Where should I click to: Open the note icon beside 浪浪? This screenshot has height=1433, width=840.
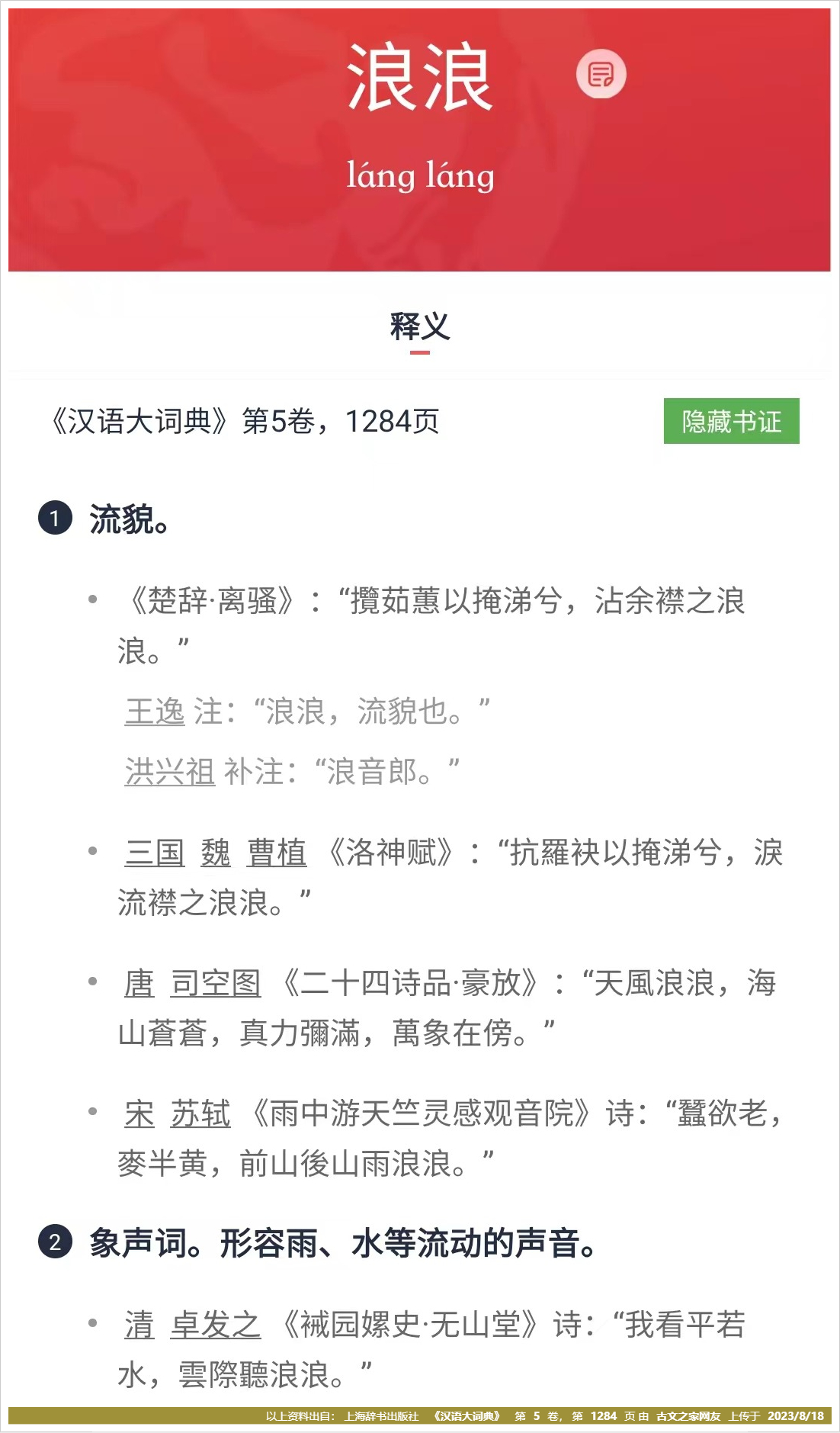[601, 74]
